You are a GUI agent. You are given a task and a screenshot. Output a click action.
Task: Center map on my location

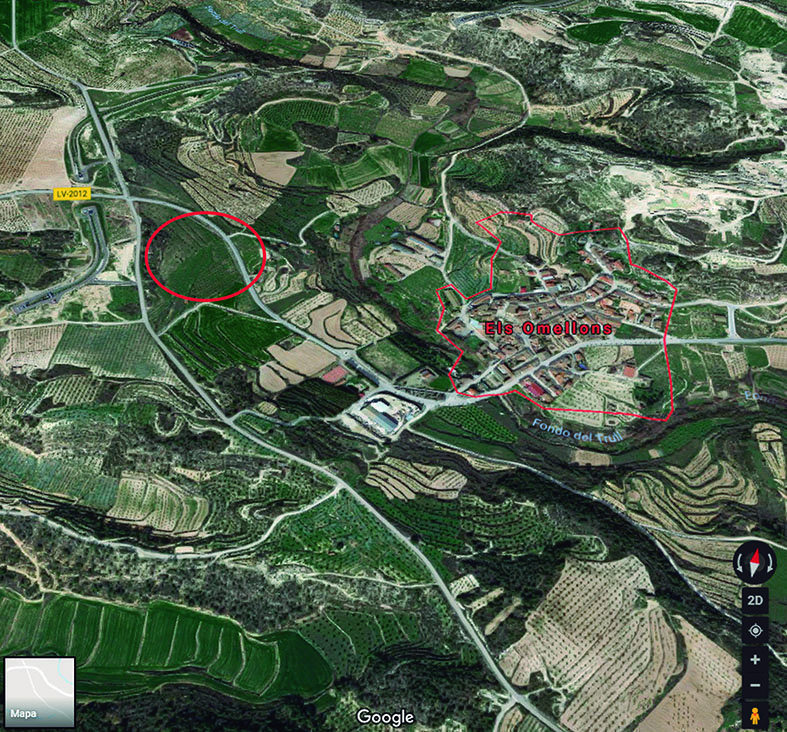[755, 631]
